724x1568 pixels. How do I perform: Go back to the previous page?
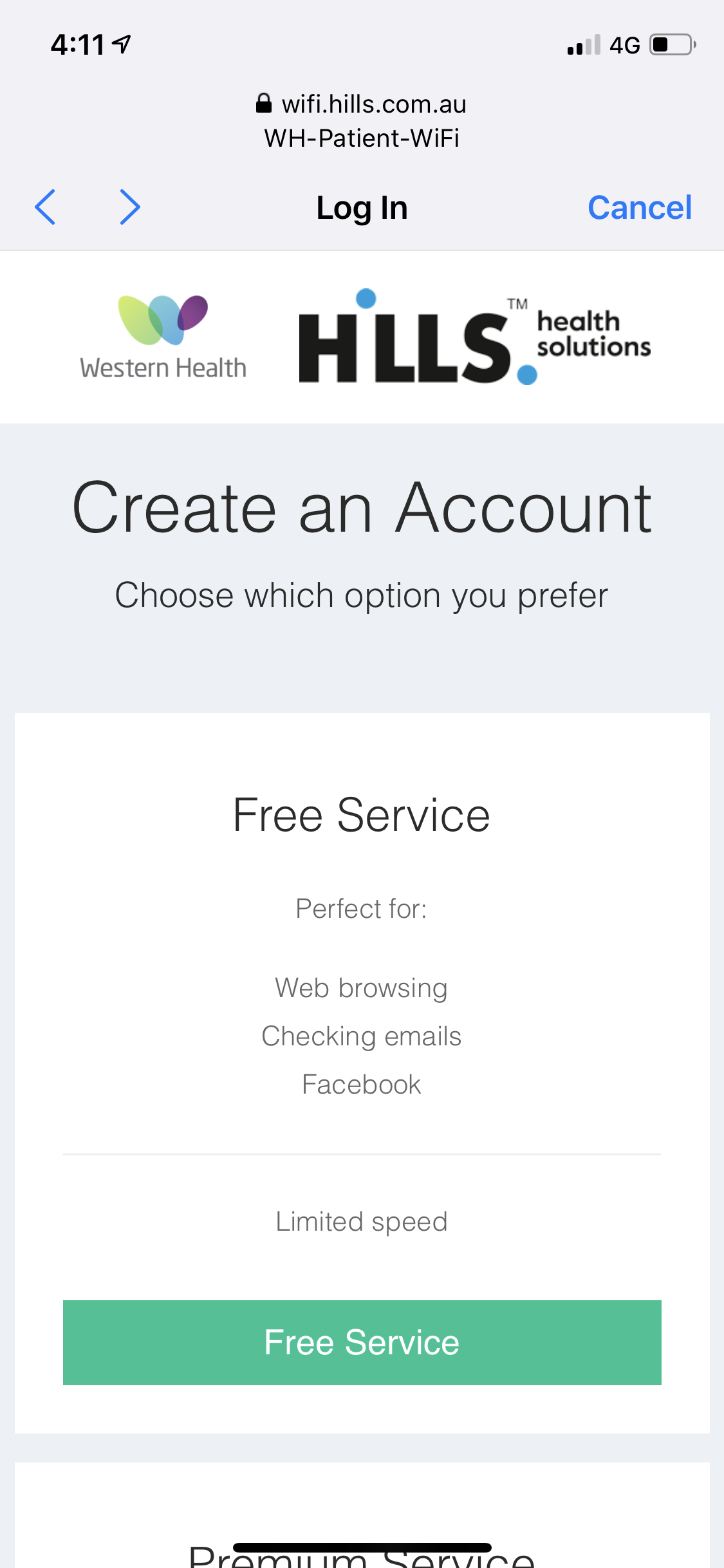click(x=45, y=207)
